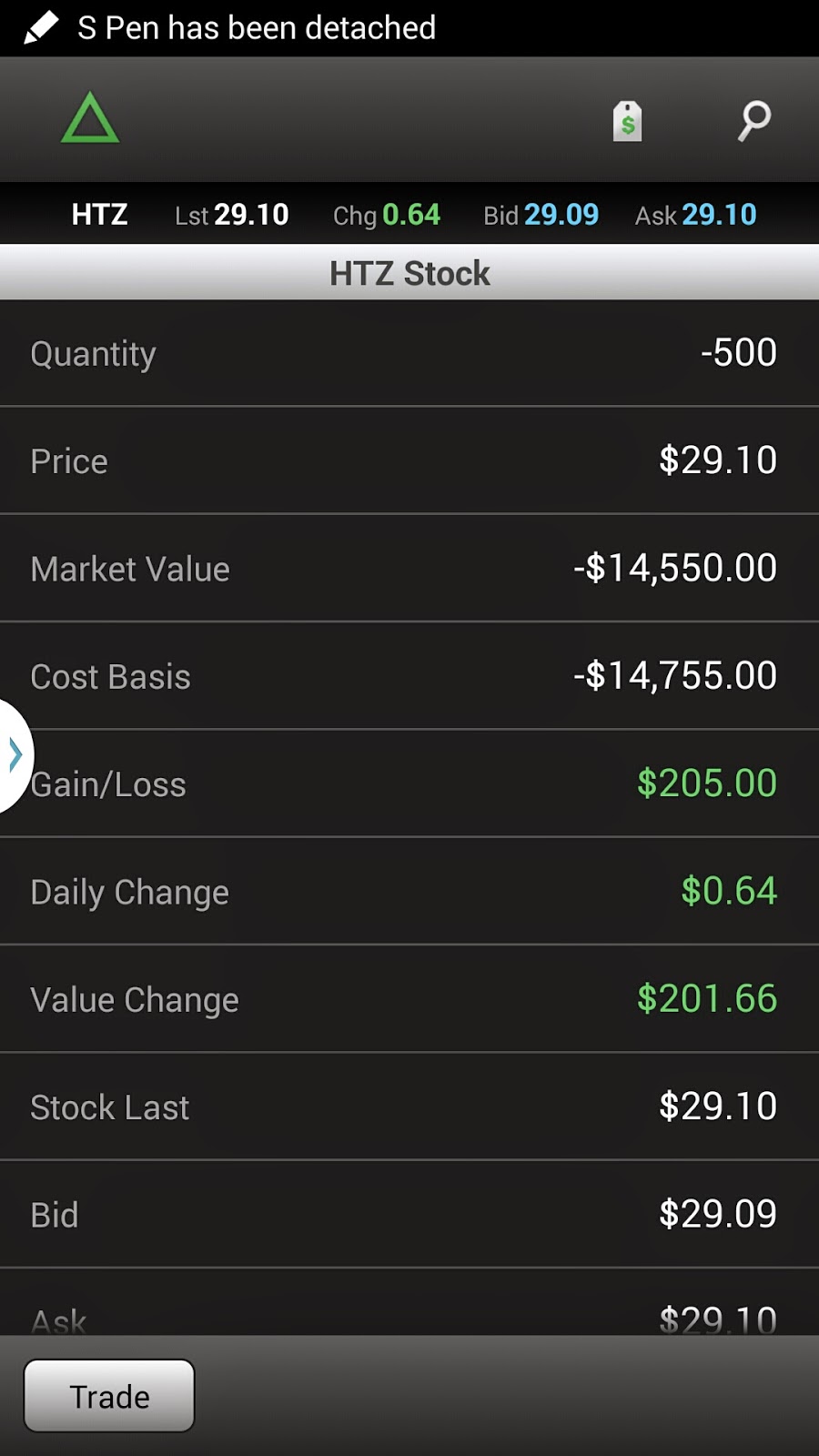Tap the green triangle app logo
The image size is (819, 1456).
[x=90, y=119]
